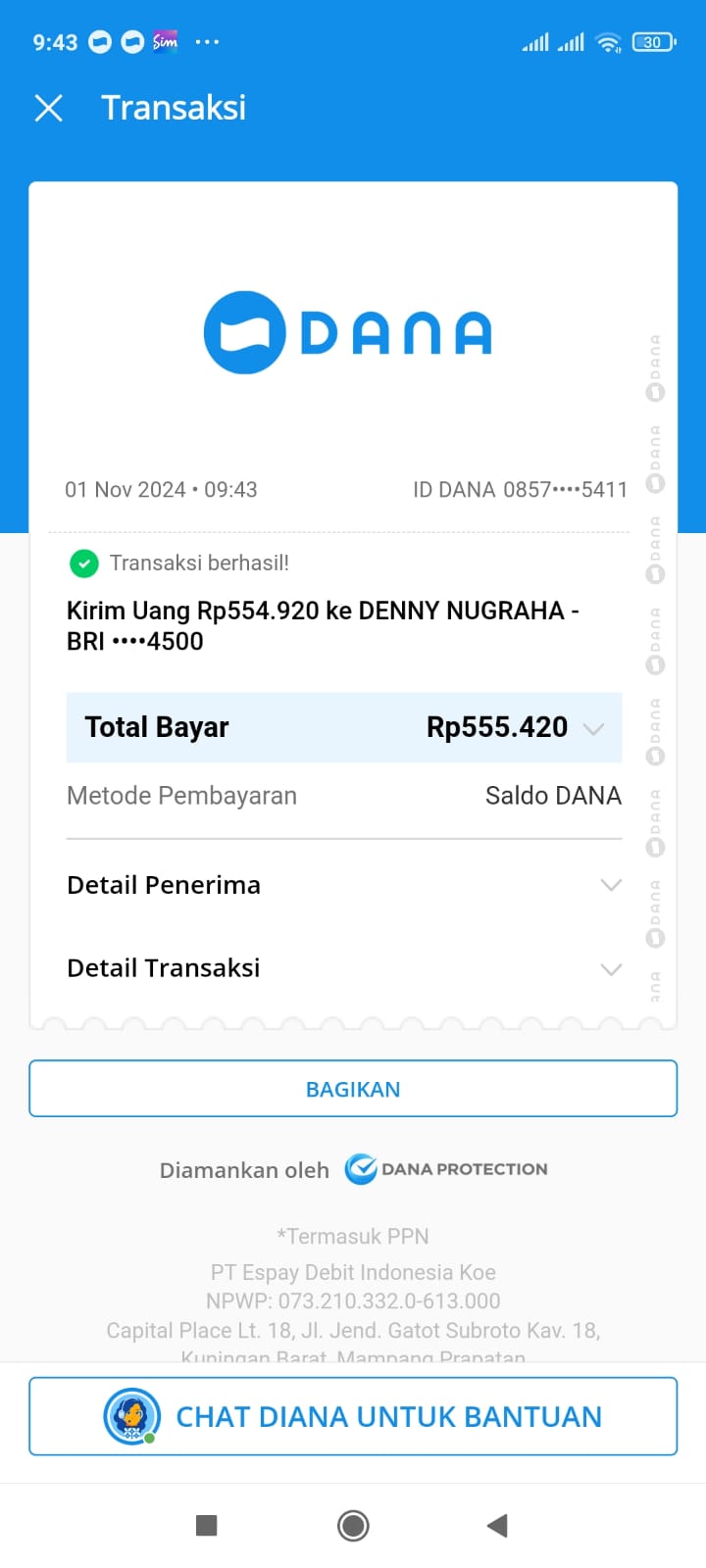Expand the Total Bayar breakdown
706x1568 pixels.
[592, 728]
